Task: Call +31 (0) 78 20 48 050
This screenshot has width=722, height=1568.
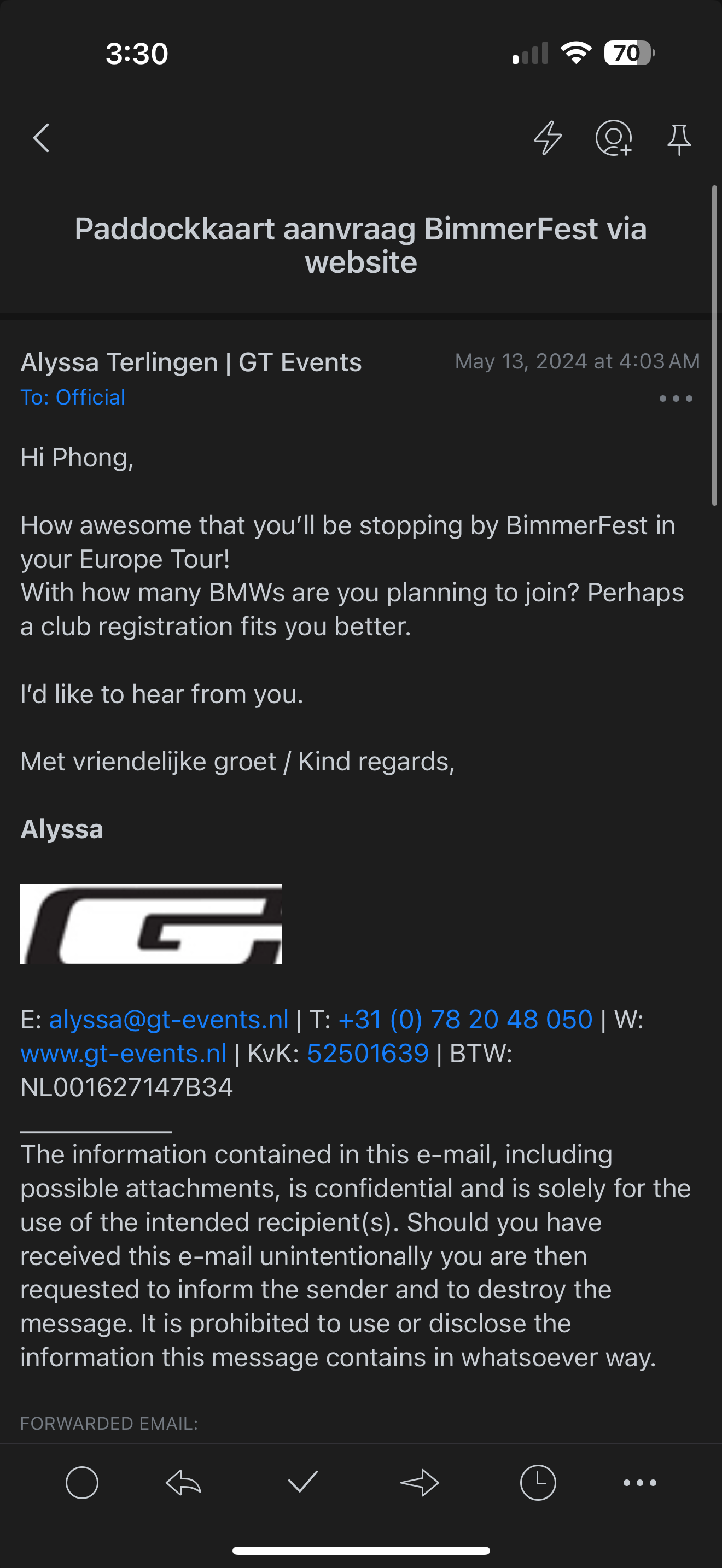Action: pos(465,1020)
